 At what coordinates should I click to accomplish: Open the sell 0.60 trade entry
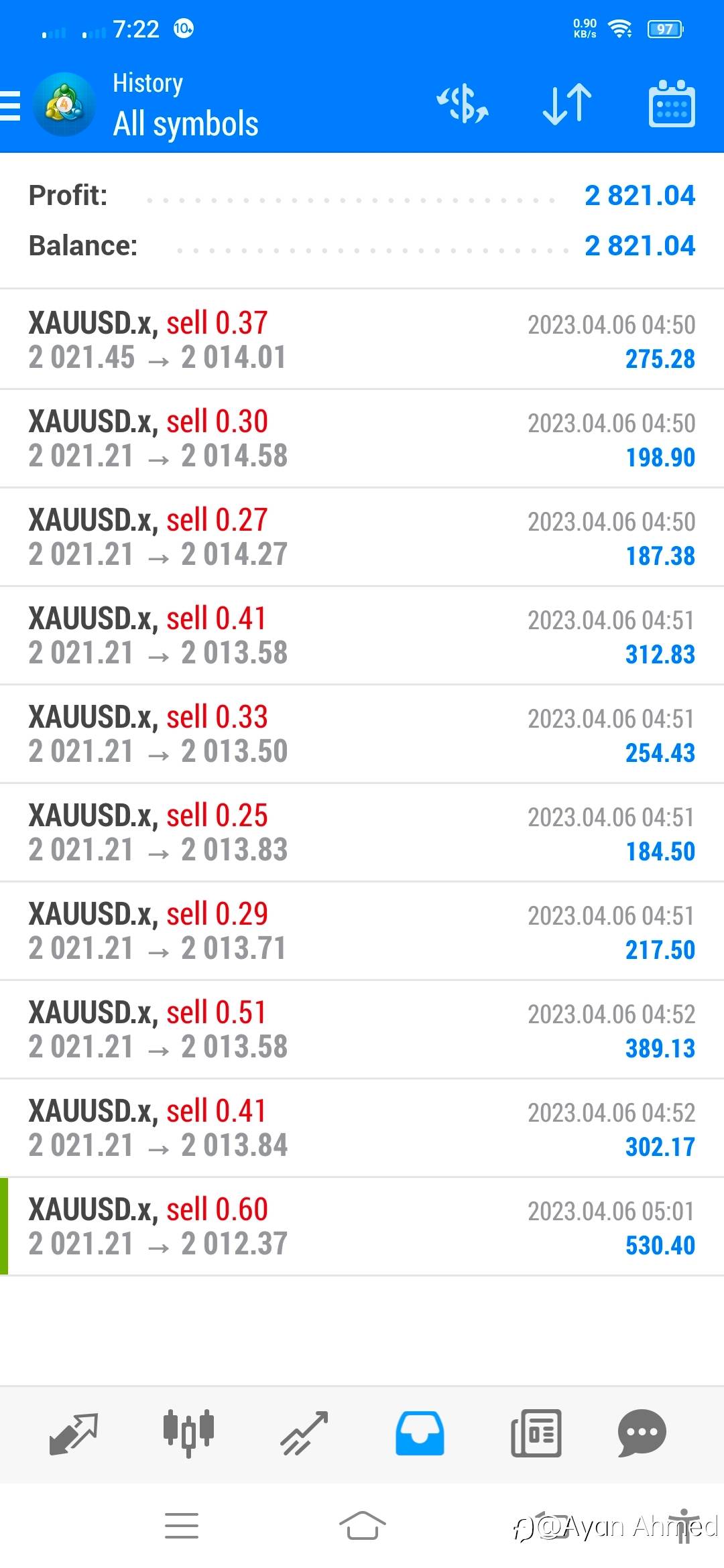[362, 1227]
